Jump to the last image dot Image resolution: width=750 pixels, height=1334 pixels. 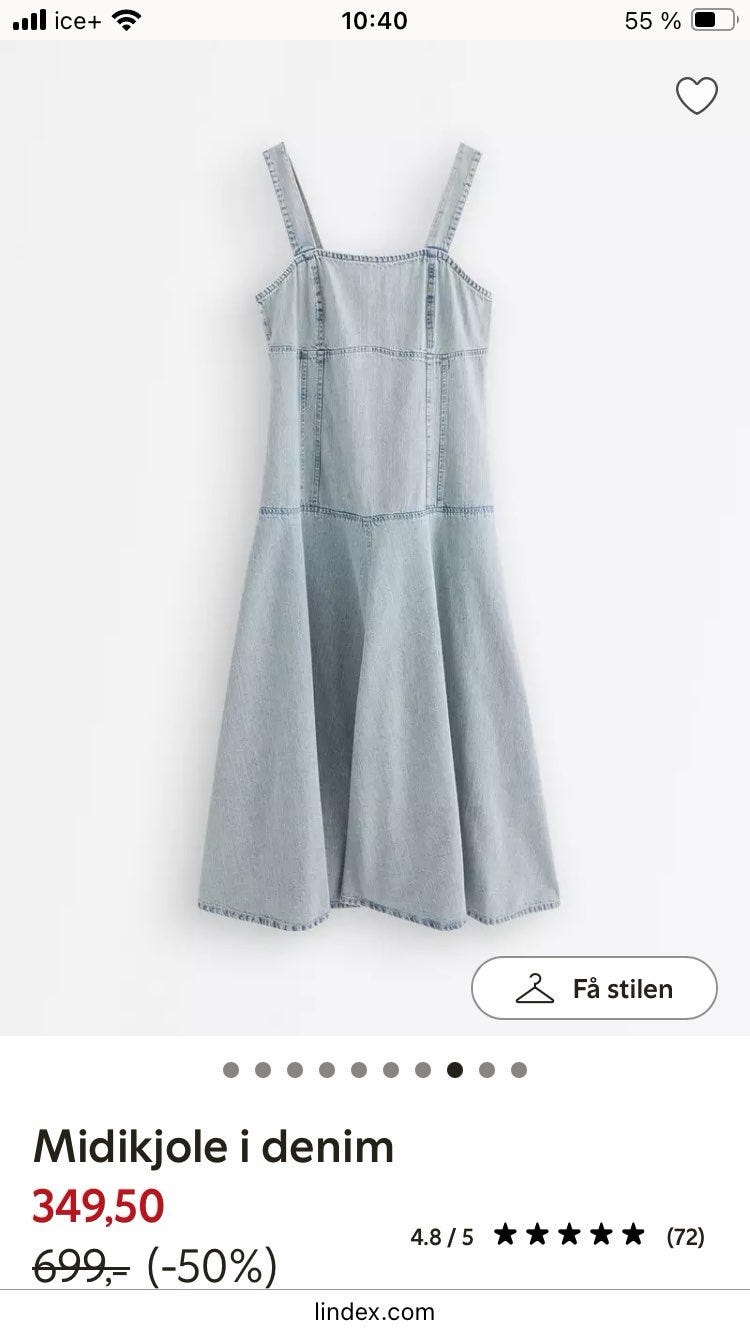click(519, 1070)
